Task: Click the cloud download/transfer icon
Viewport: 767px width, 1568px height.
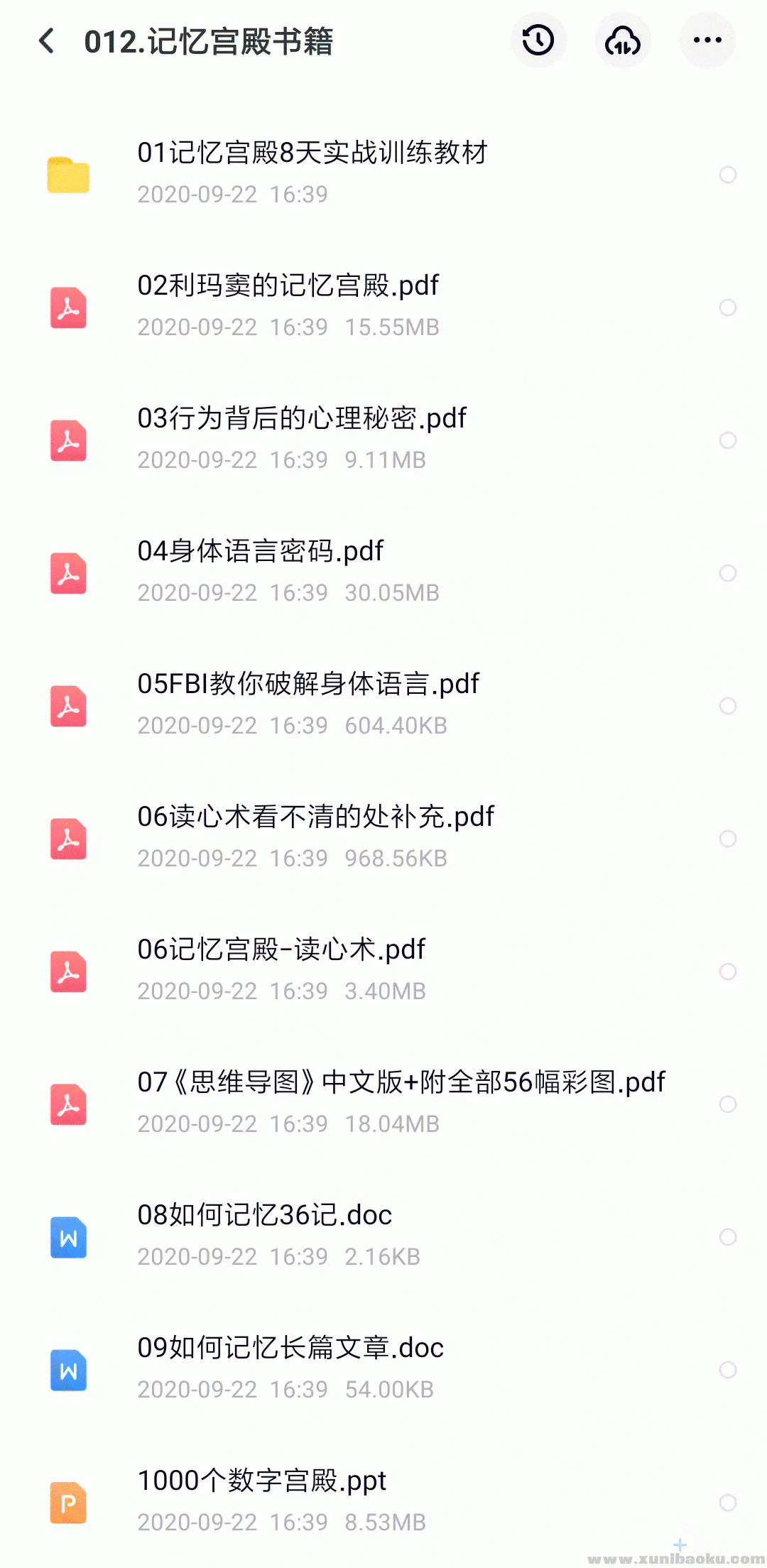Action: [x=623, y=40]
